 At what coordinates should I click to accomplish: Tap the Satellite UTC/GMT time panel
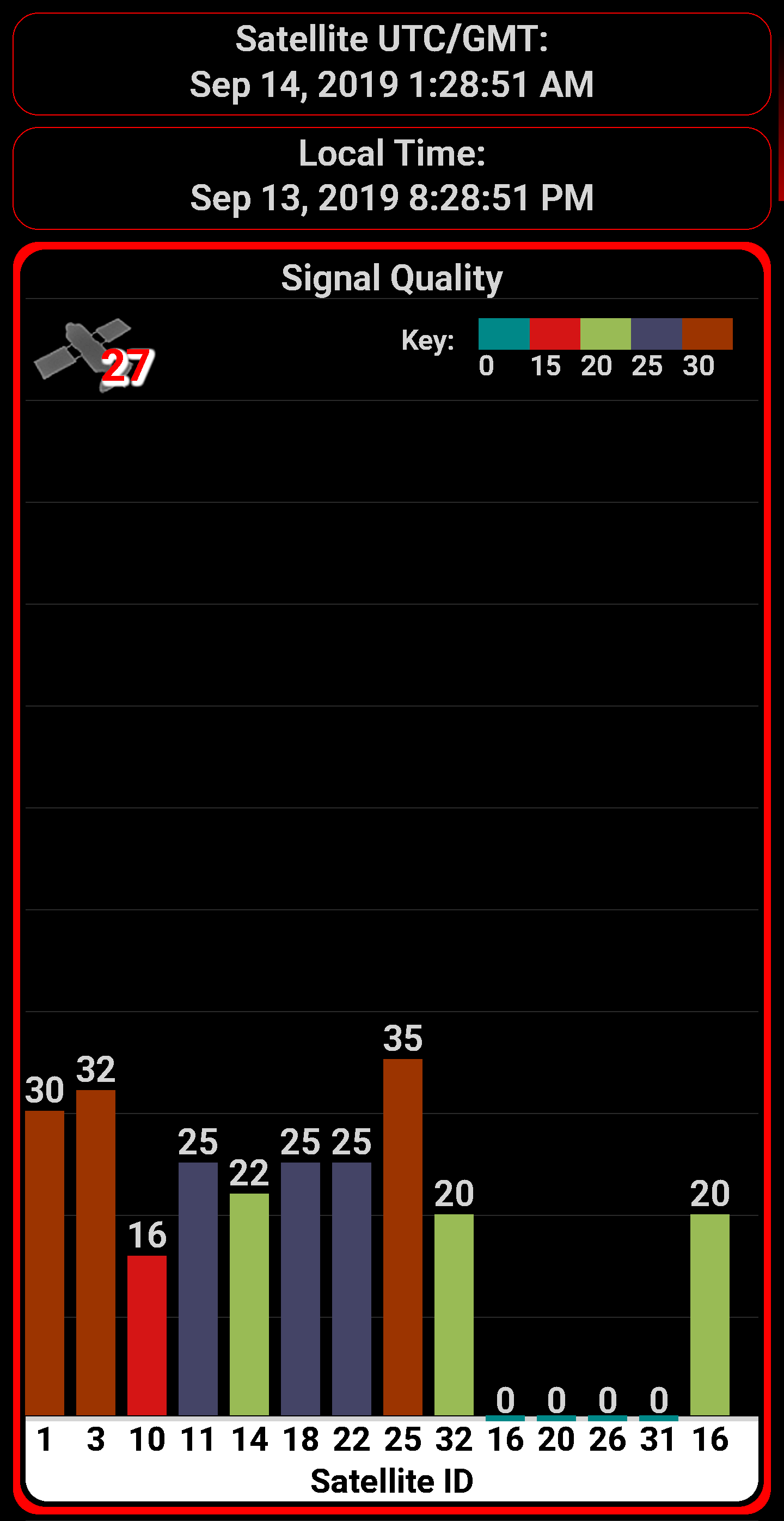[391, 63]
